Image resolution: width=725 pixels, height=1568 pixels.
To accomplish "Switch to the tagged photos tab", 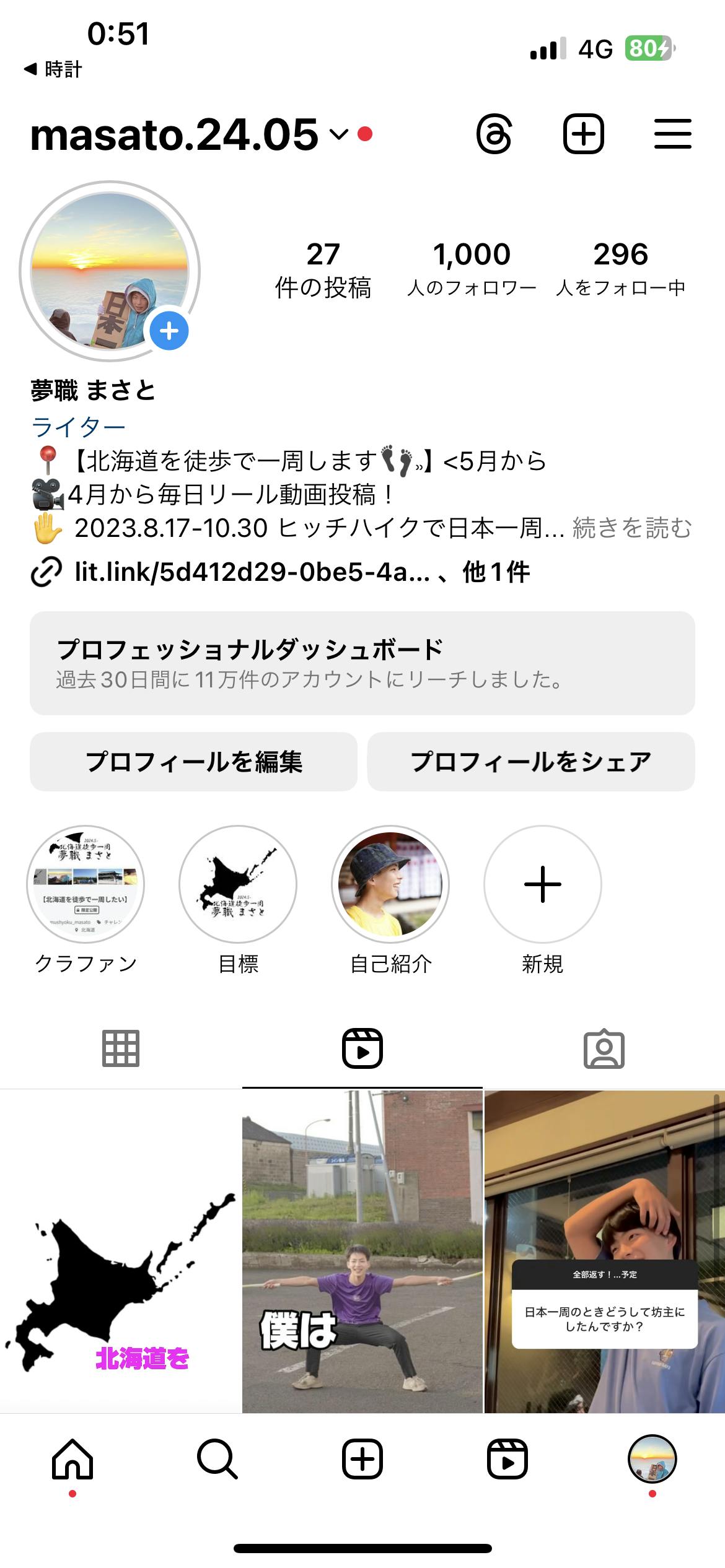I will (604, 1048).
